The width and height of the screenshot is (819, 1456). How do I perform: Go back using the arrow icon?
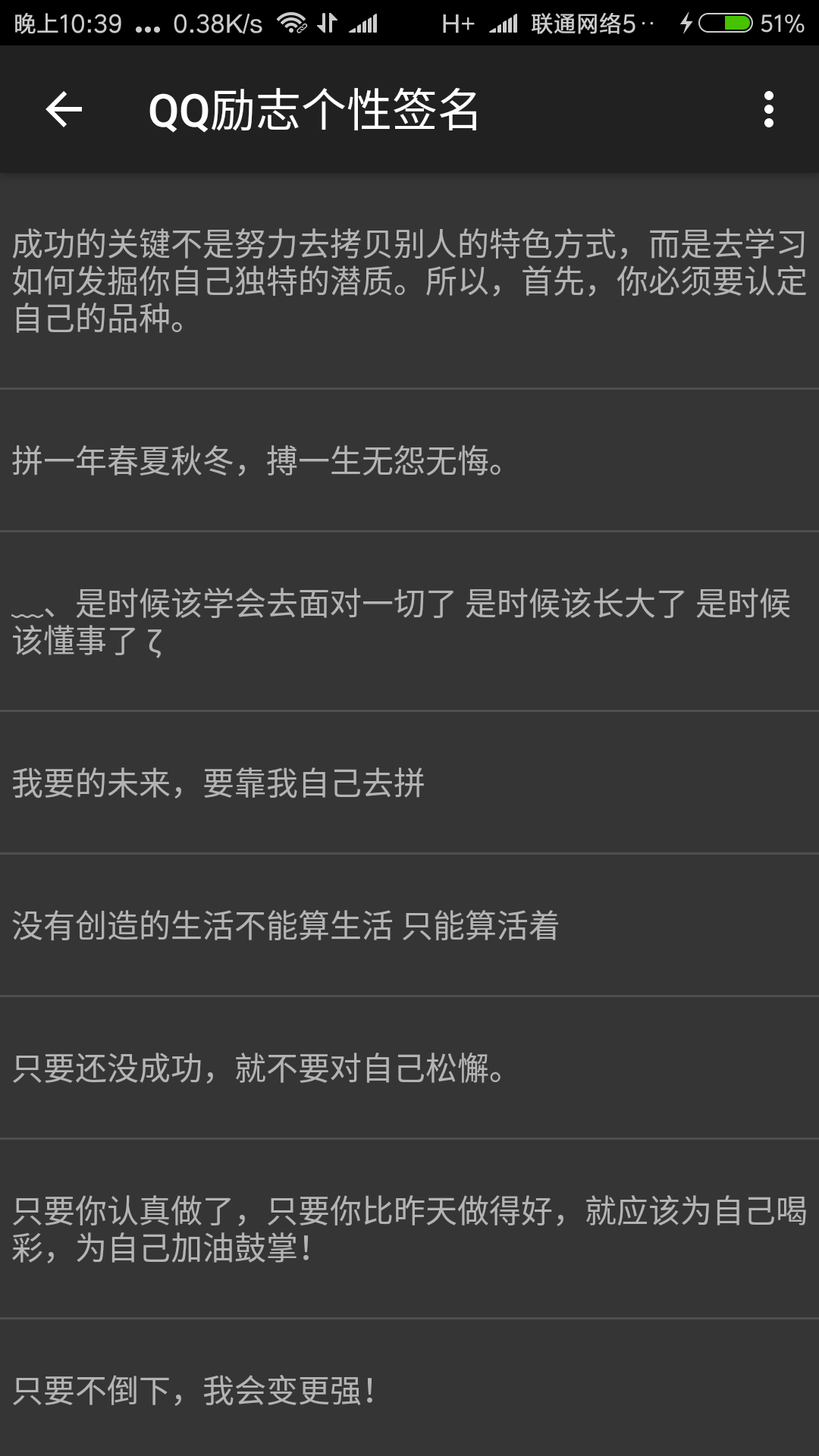(x=64, y=110)
